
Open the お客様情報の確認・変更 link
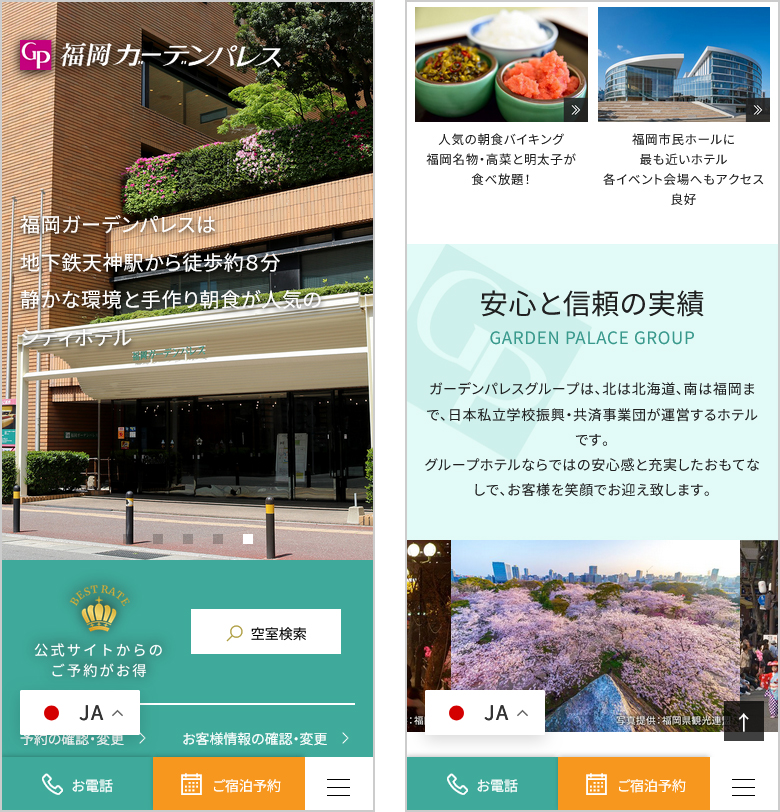pyautogui.click(x=265, y=739)
